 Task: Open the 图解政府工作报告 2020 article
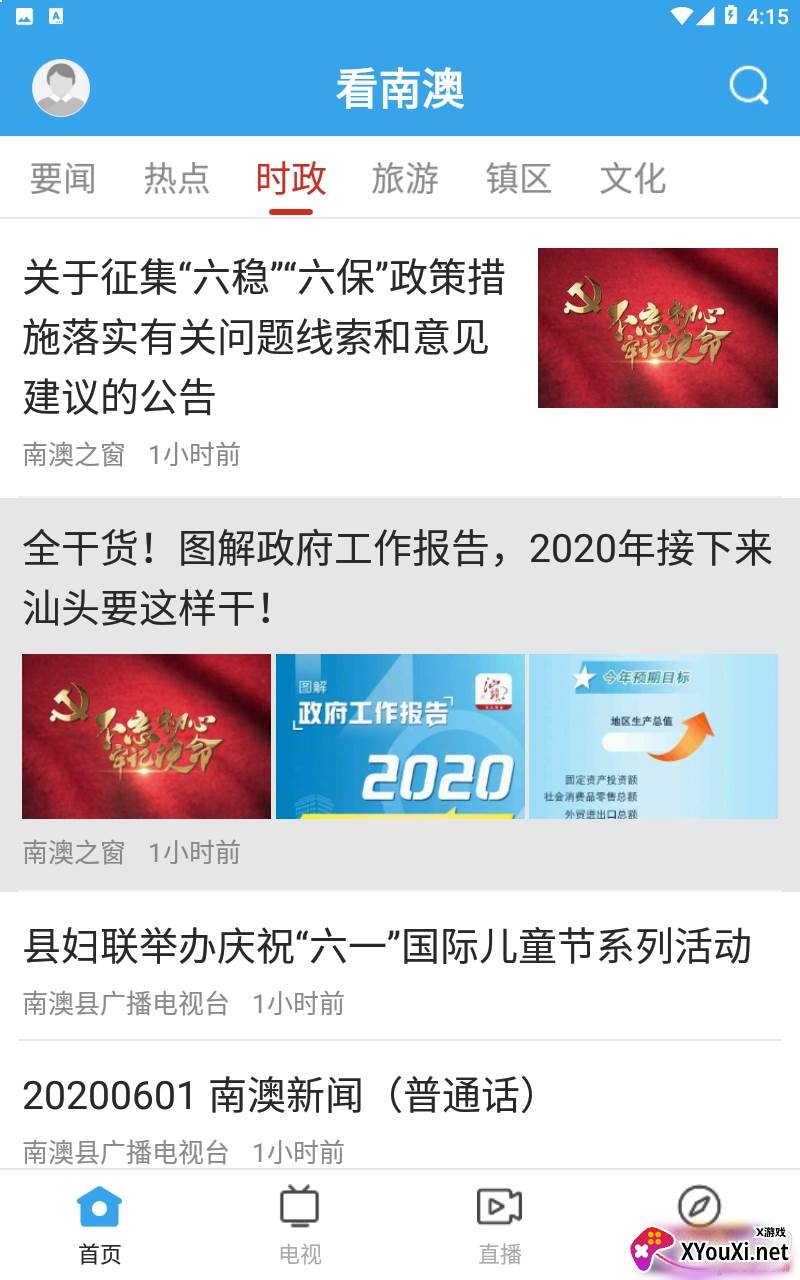click(x=398, y=577)
